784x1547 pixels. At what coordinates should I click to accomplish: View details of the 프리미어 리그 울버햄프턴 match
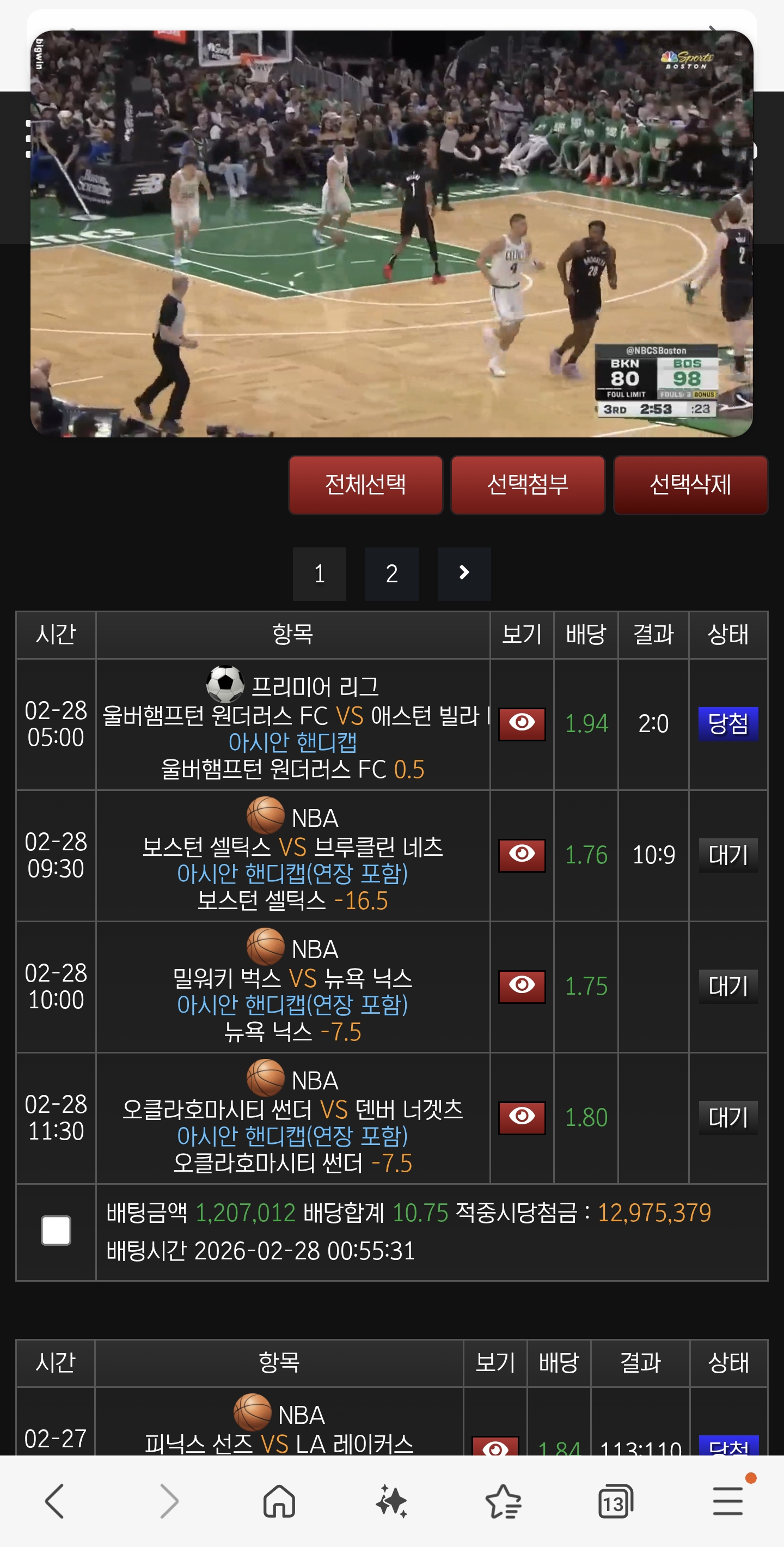pyautogui.click(x=522, y=723)
